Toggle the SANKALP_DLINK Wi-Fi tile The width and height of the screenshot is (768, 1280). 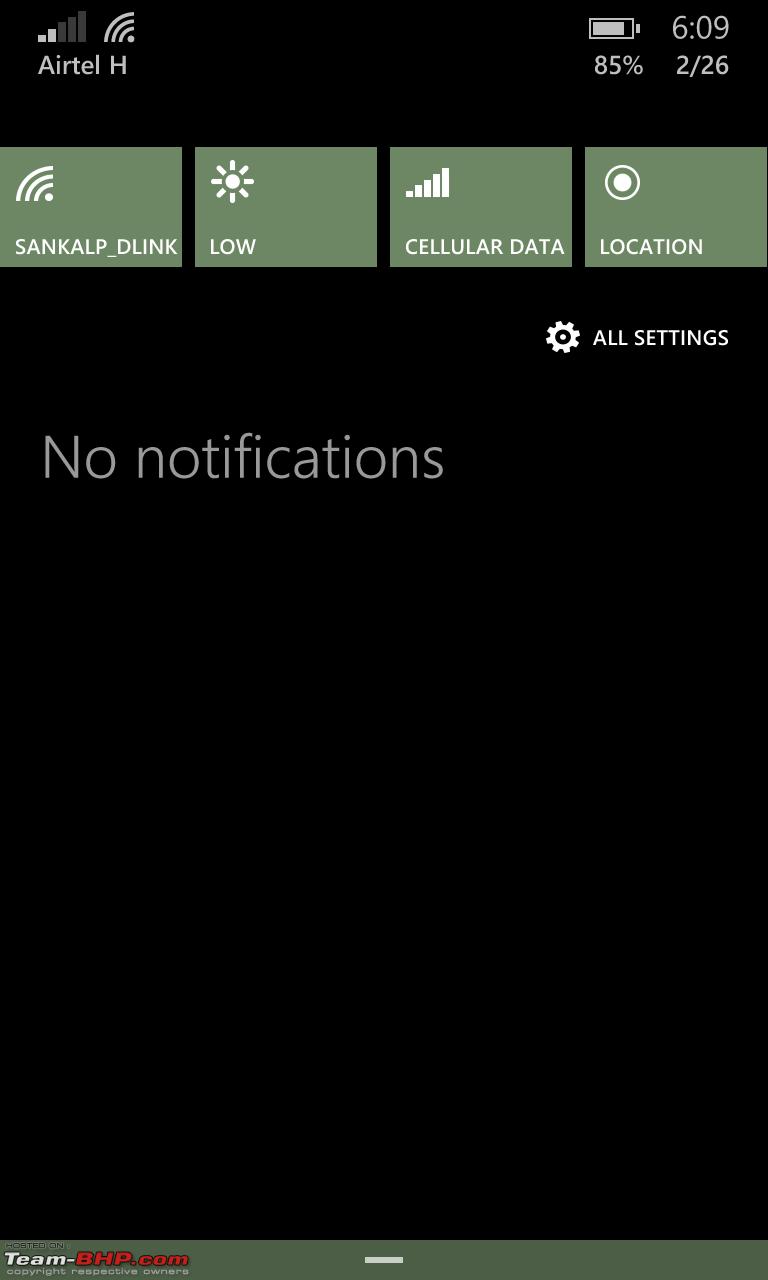click(91, 207)
